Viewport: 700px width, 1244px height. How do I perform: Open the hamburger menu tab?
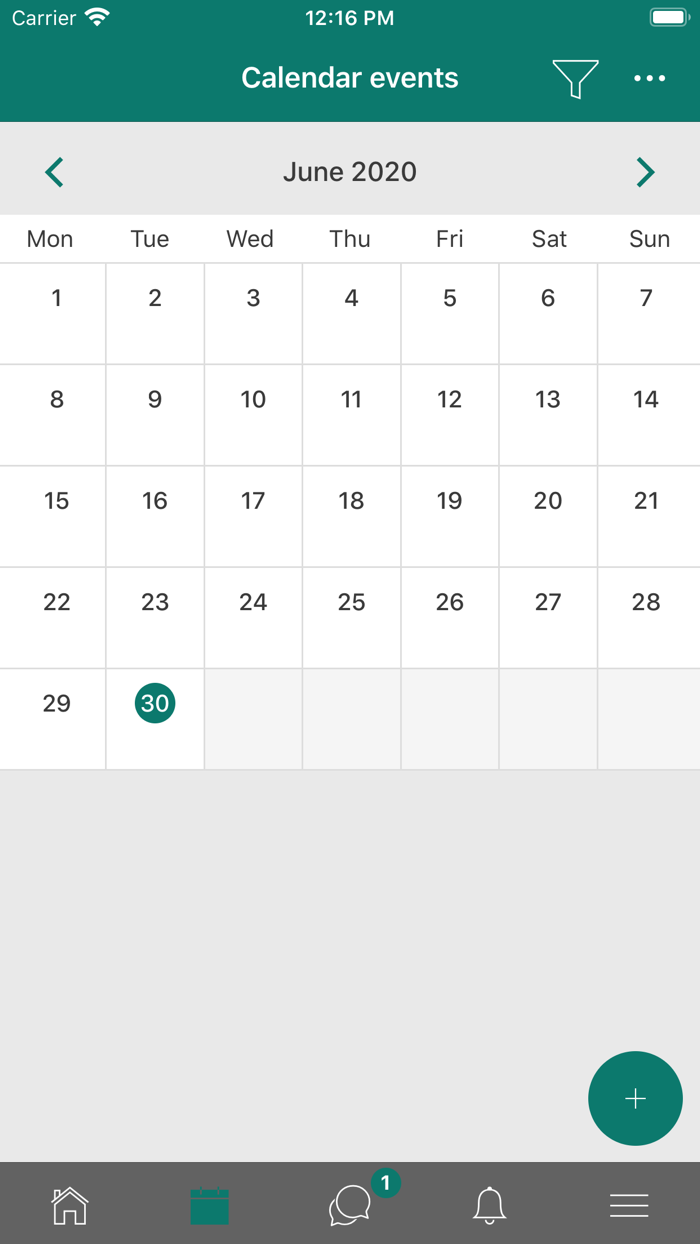point(629,1205)
